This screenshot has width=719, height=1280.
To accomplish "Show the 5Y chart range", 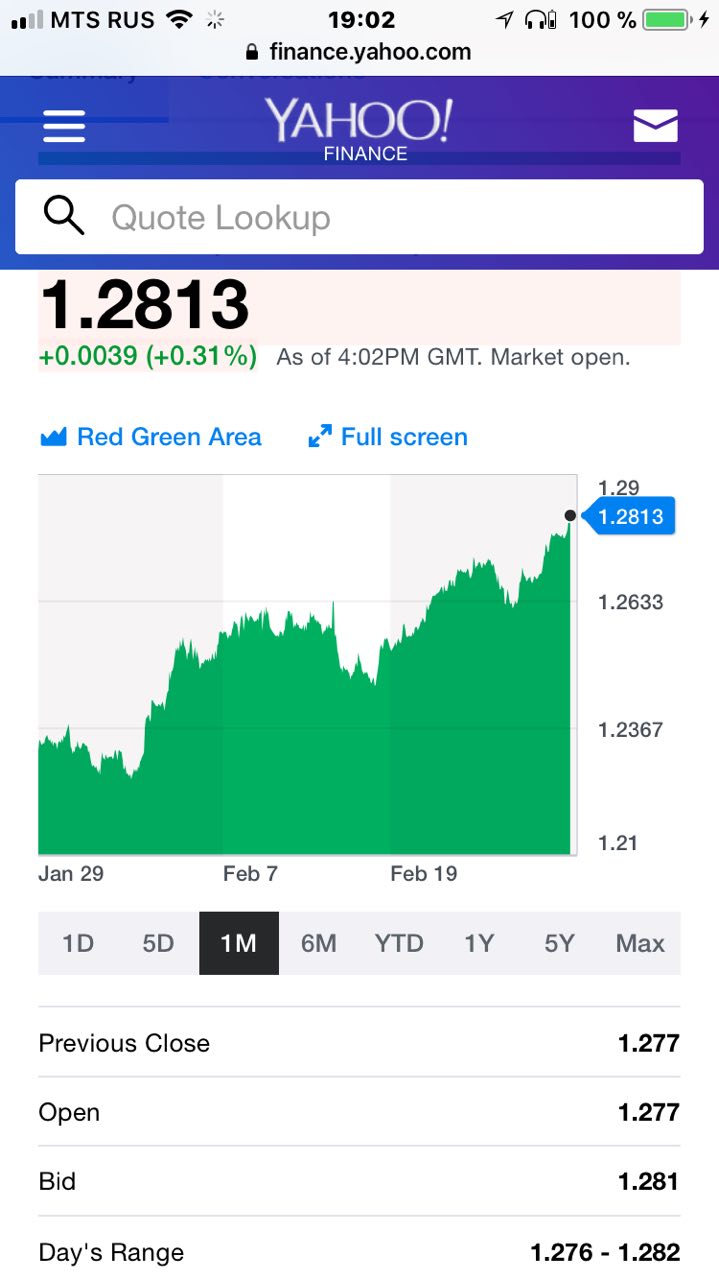I will [x=560, y=943].
